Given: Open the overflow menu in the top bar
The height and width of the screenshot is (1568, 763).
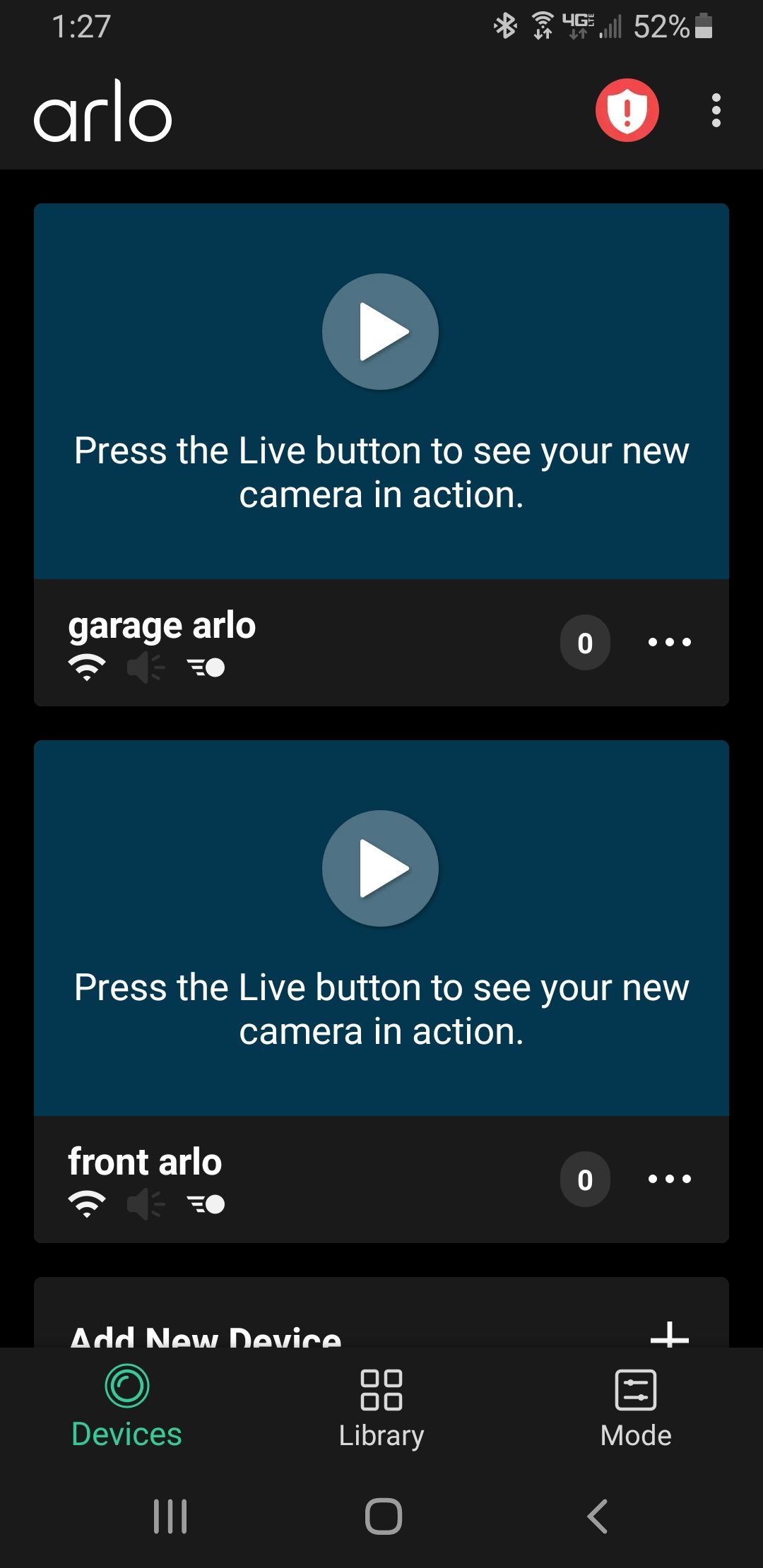Looking at the screenshot, I should point(716,110).
